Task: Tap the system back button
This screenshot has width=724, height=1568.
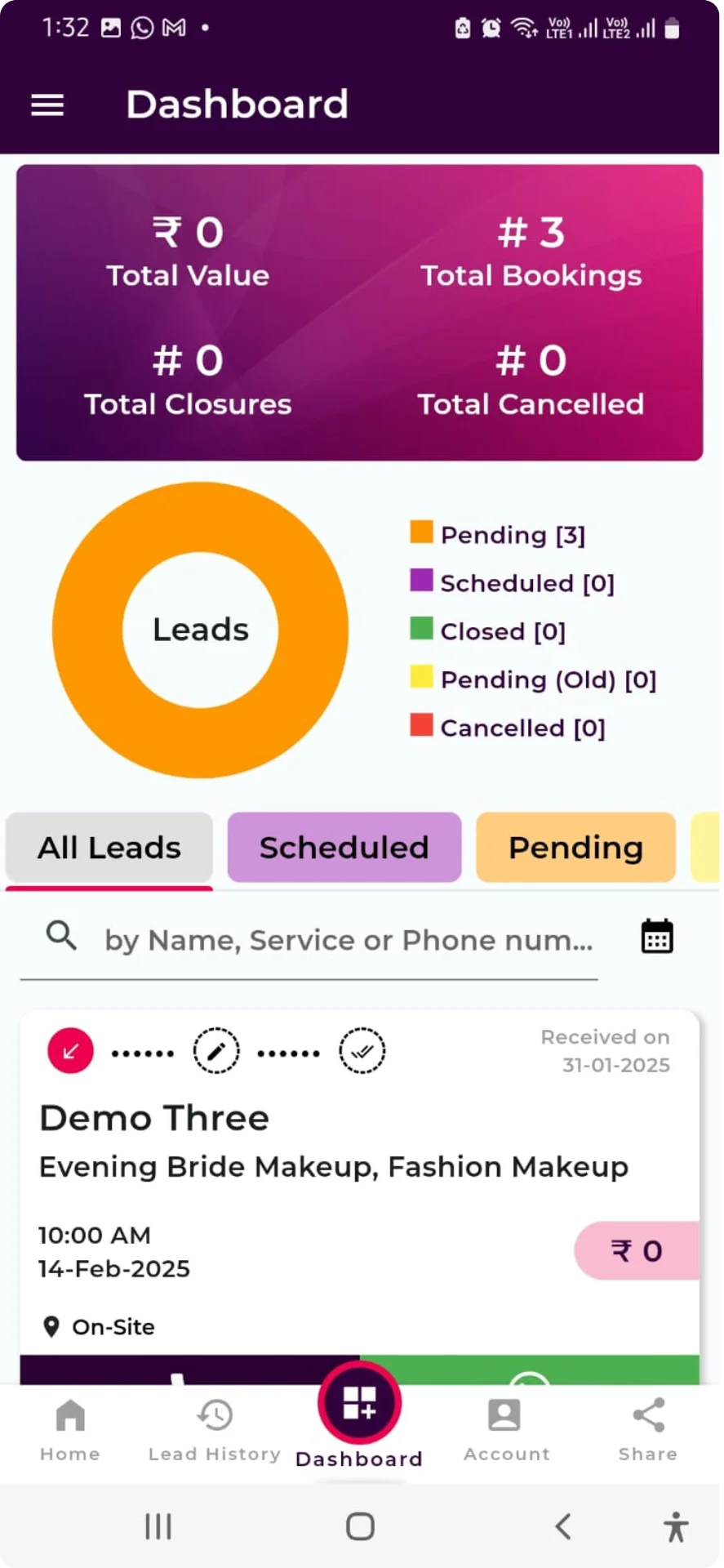Action: 562,1526
